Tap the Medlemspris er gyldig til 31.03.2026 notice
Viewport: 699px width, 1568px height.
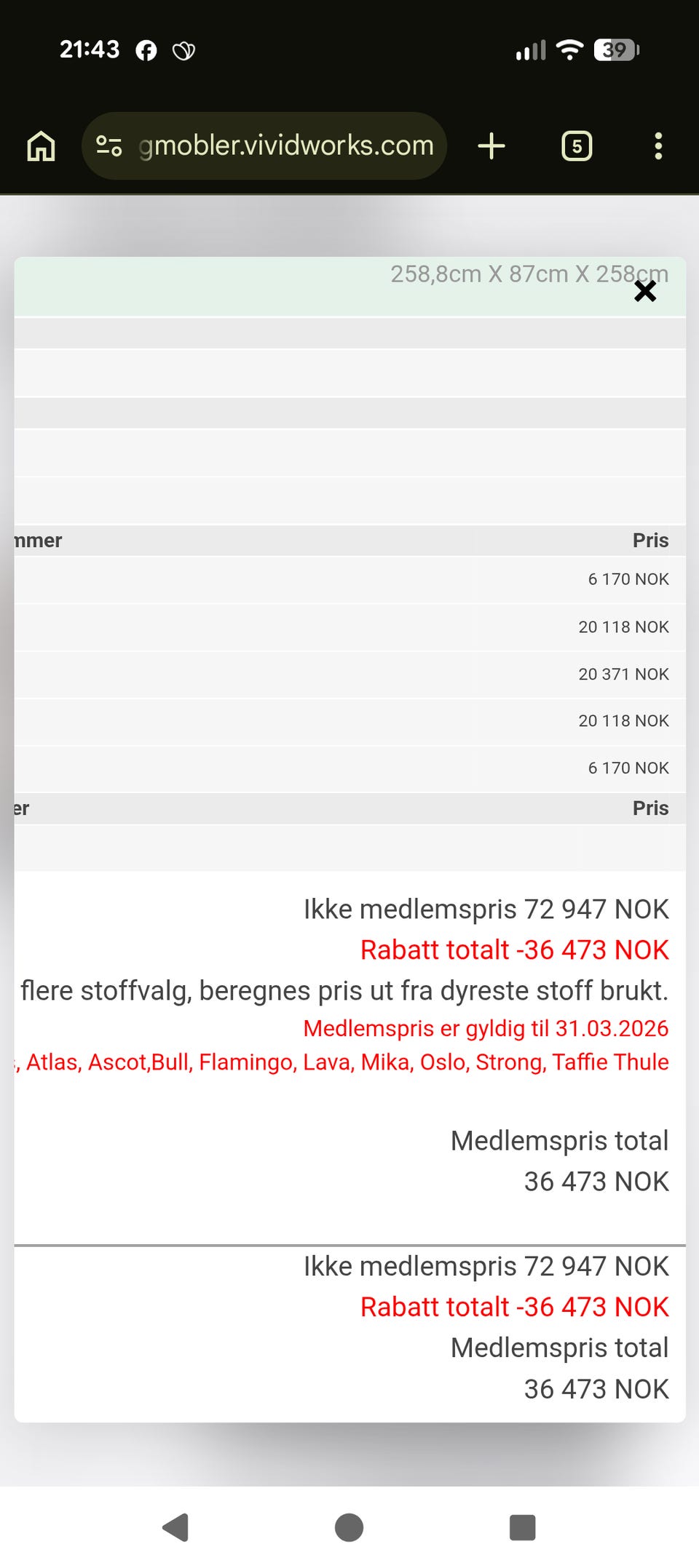(486, 1028)
